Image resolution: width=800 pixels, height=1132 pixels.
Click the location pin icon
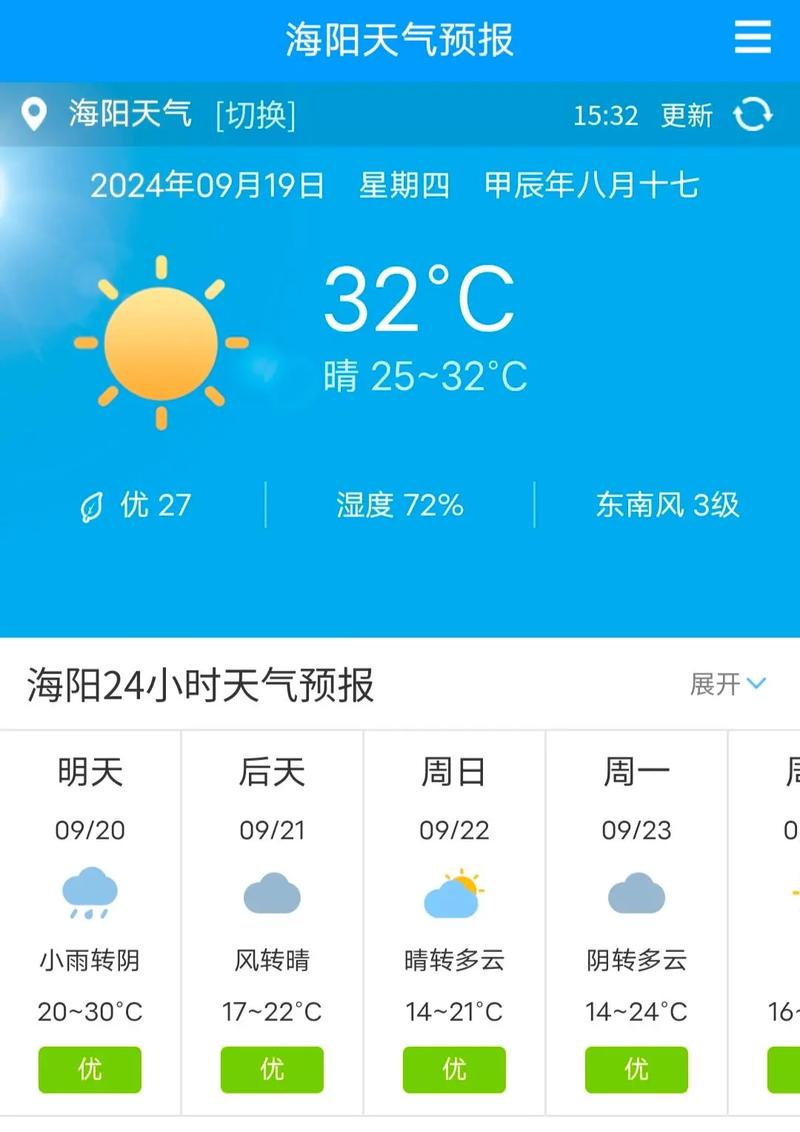coord(36,113)
